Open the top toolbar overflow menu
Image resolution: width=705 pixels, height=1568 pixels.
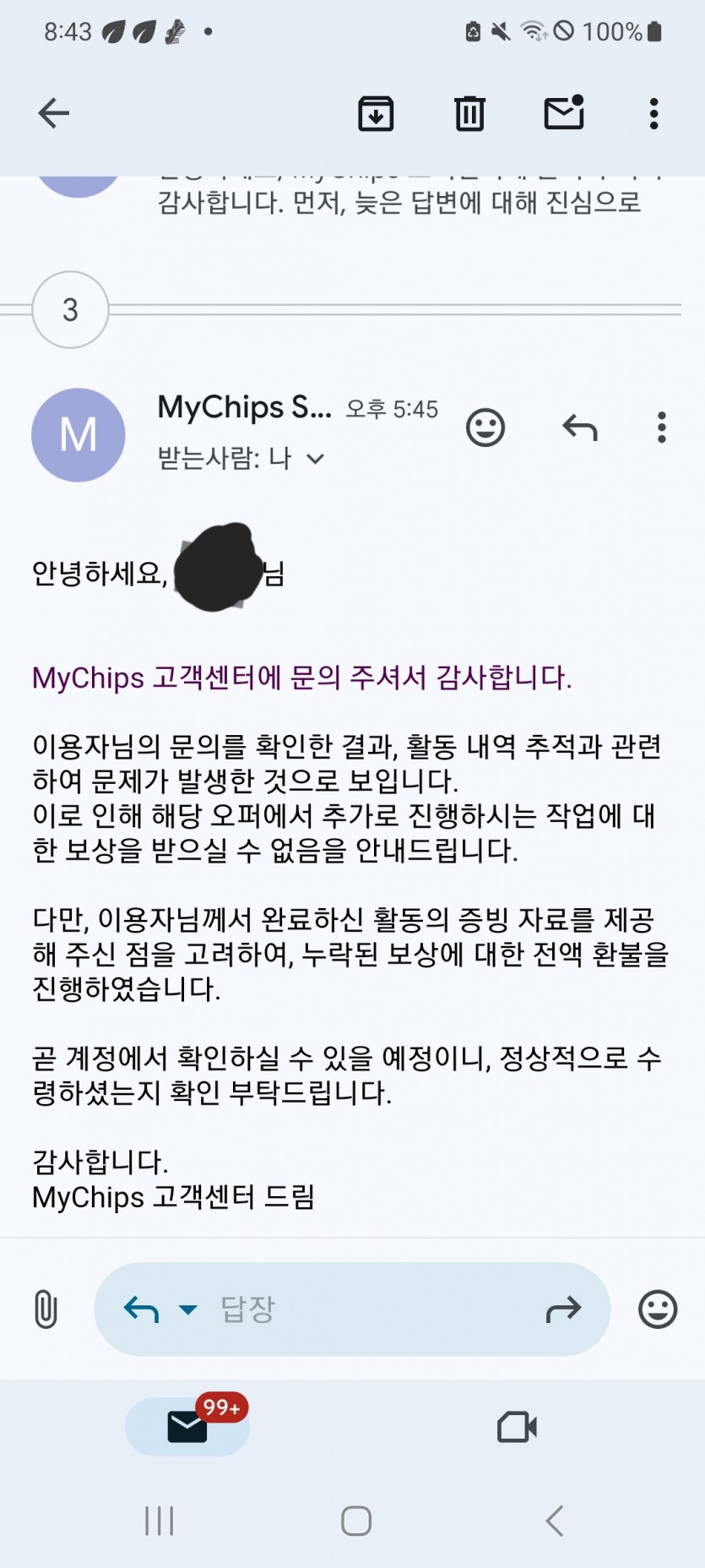pos(653,113)
